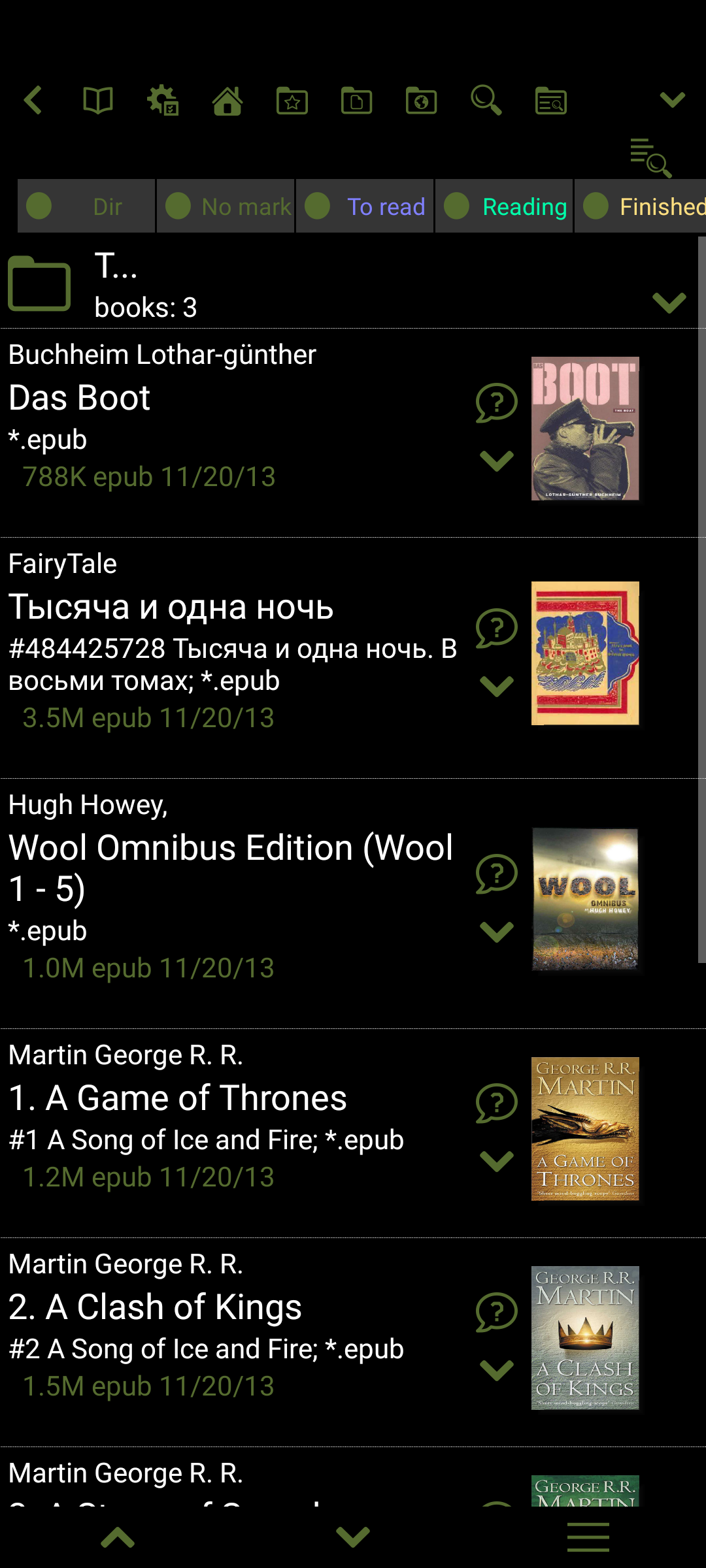Expand options for A Game of Thrones
The height and width of the screenshot is (1568, 706).
click(497, 1161)
